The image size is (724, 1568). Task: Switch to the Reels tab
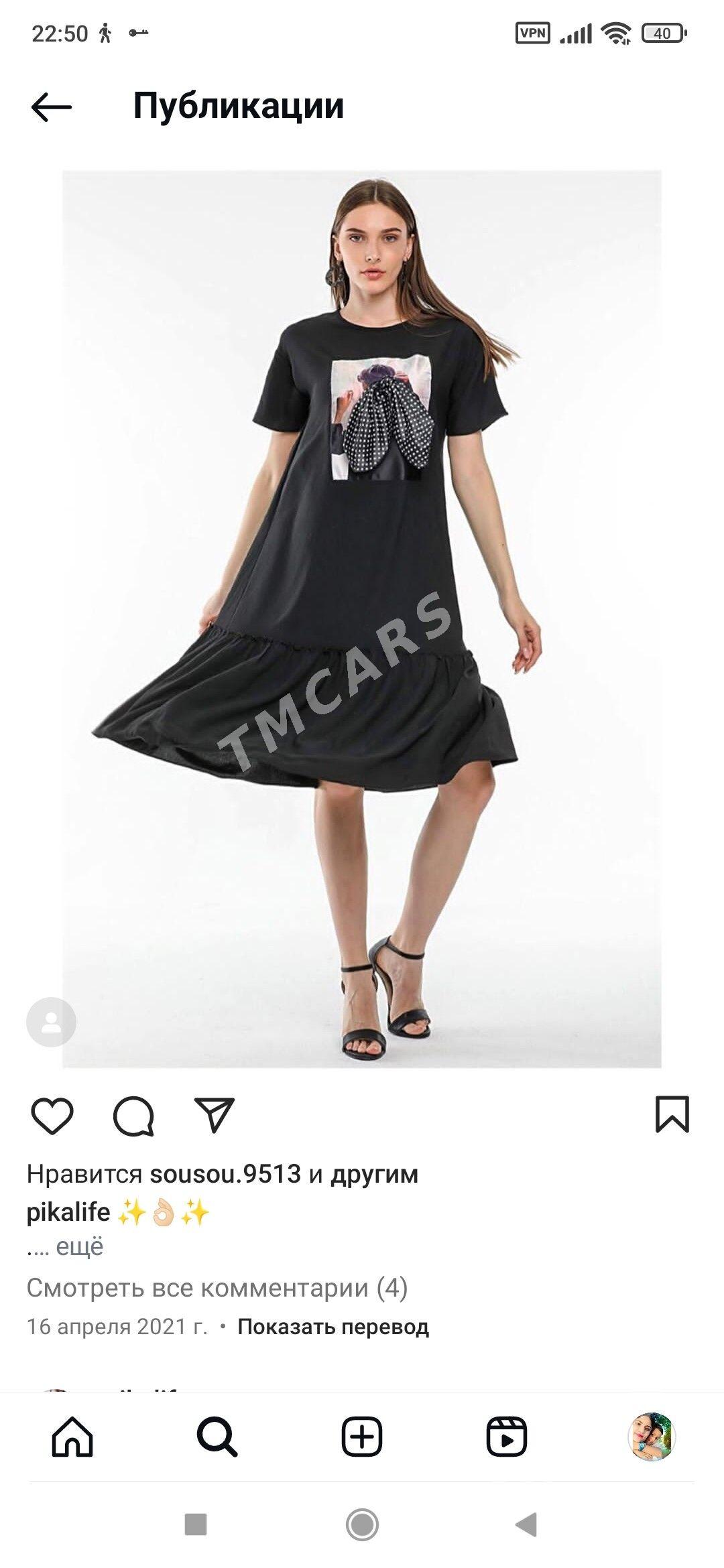[506, 1437]
